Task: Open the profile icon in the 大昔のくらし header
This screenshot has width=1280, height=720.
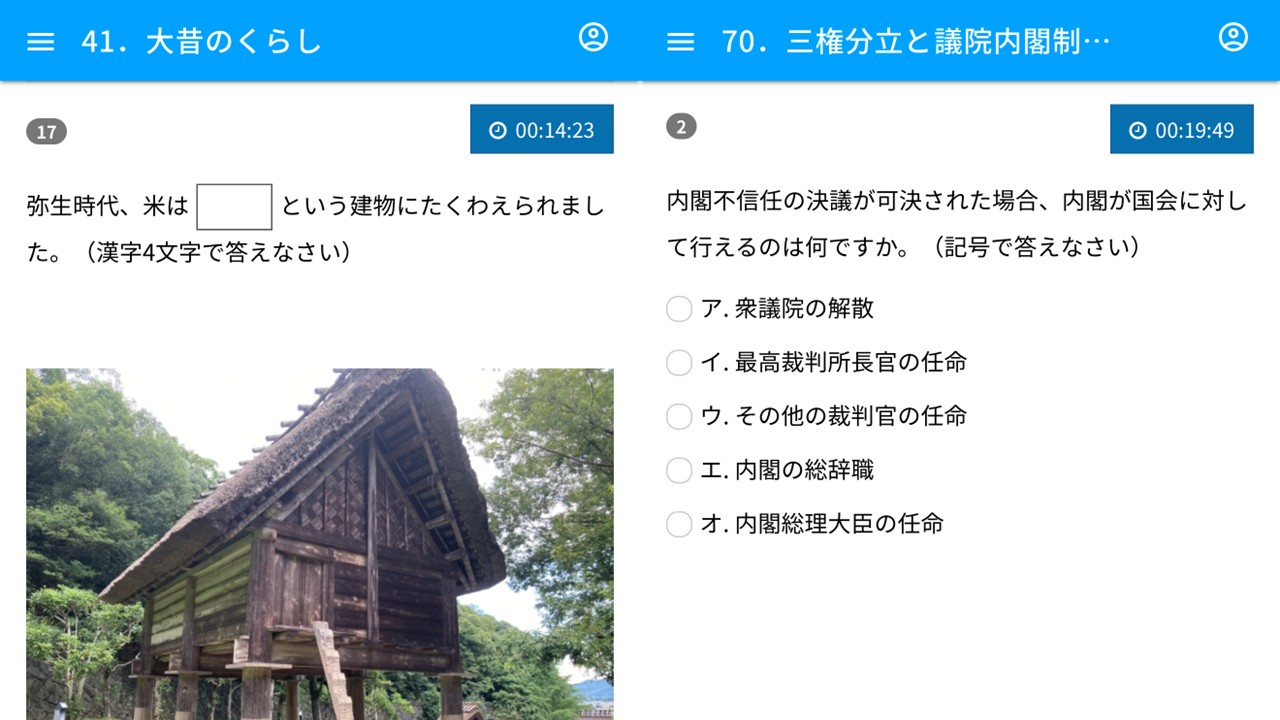Action: 593,38
